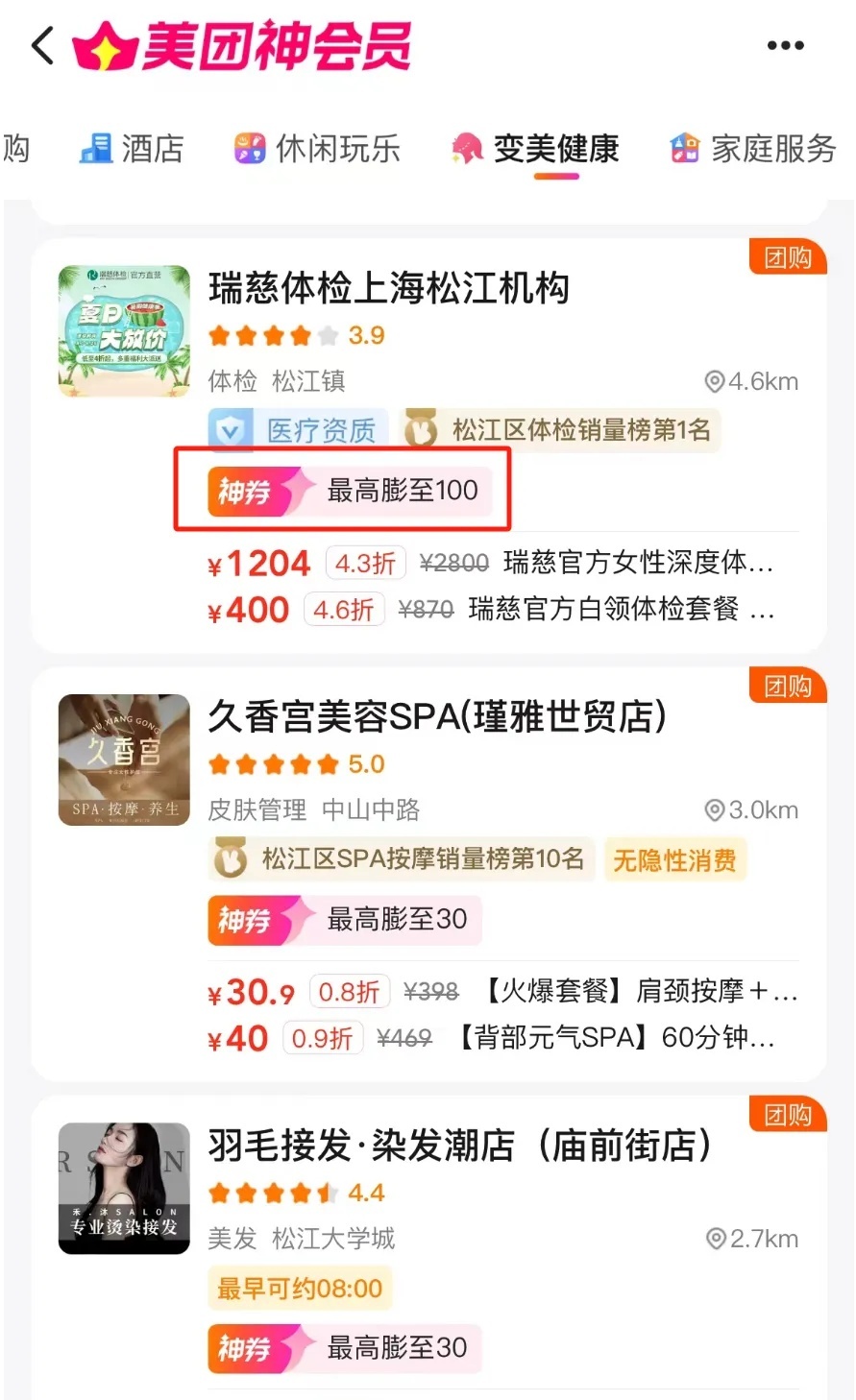Tap 久香宫's 神券 最高膨至30 coupon
Screen dimensions: 856x1400
click(x=345, y=920)
